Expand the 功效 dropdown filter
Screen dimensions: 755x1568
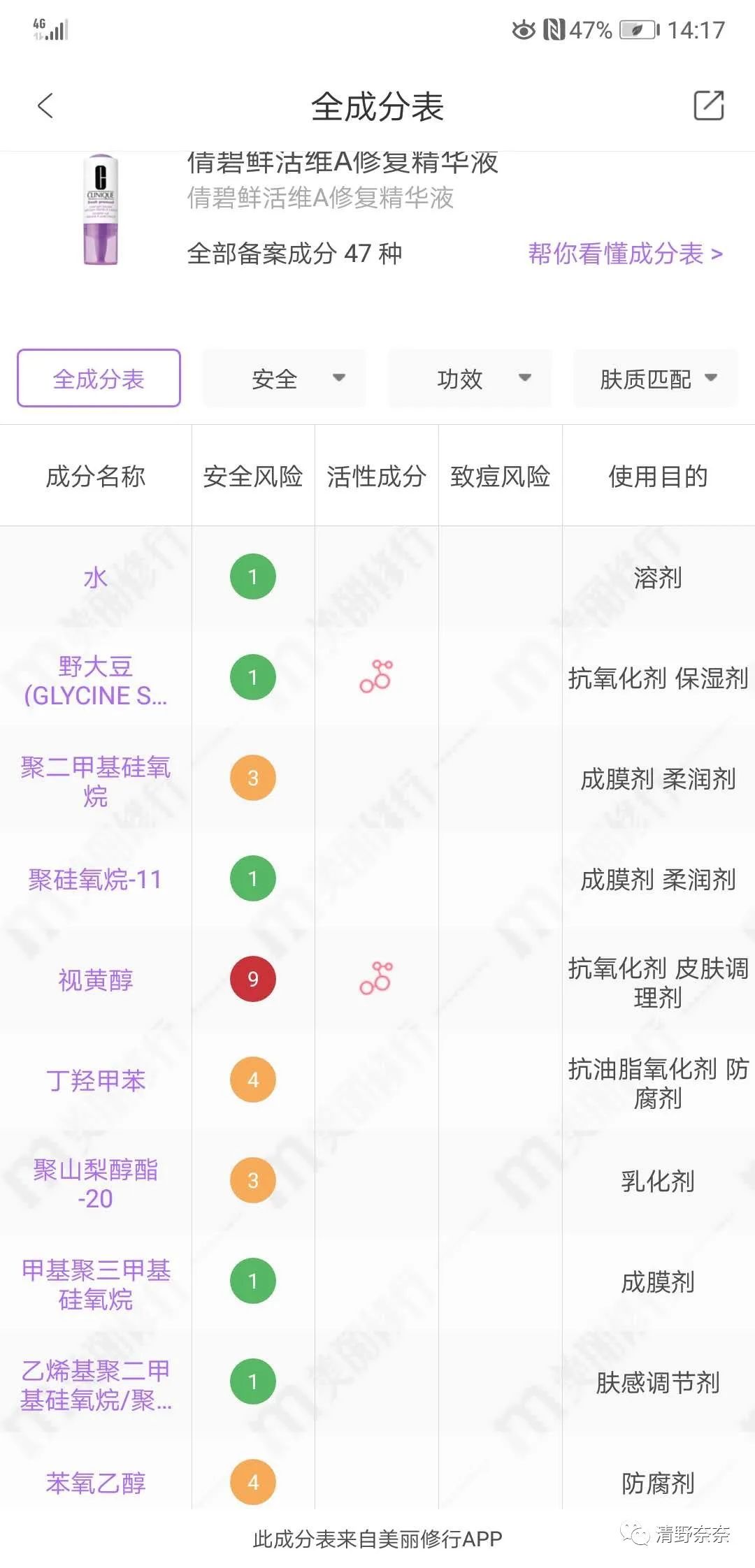click(x=470, y=378)
